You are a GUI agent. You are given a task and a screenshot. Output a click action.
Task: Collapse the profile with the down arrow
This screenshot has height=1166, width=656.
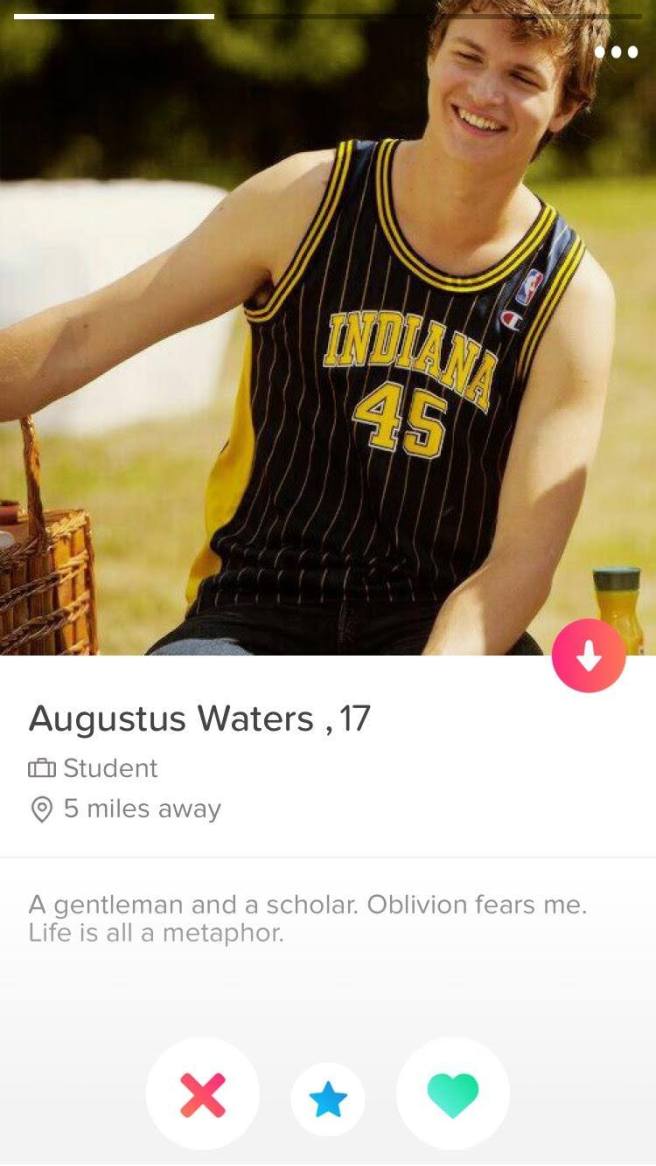(588, 655)
